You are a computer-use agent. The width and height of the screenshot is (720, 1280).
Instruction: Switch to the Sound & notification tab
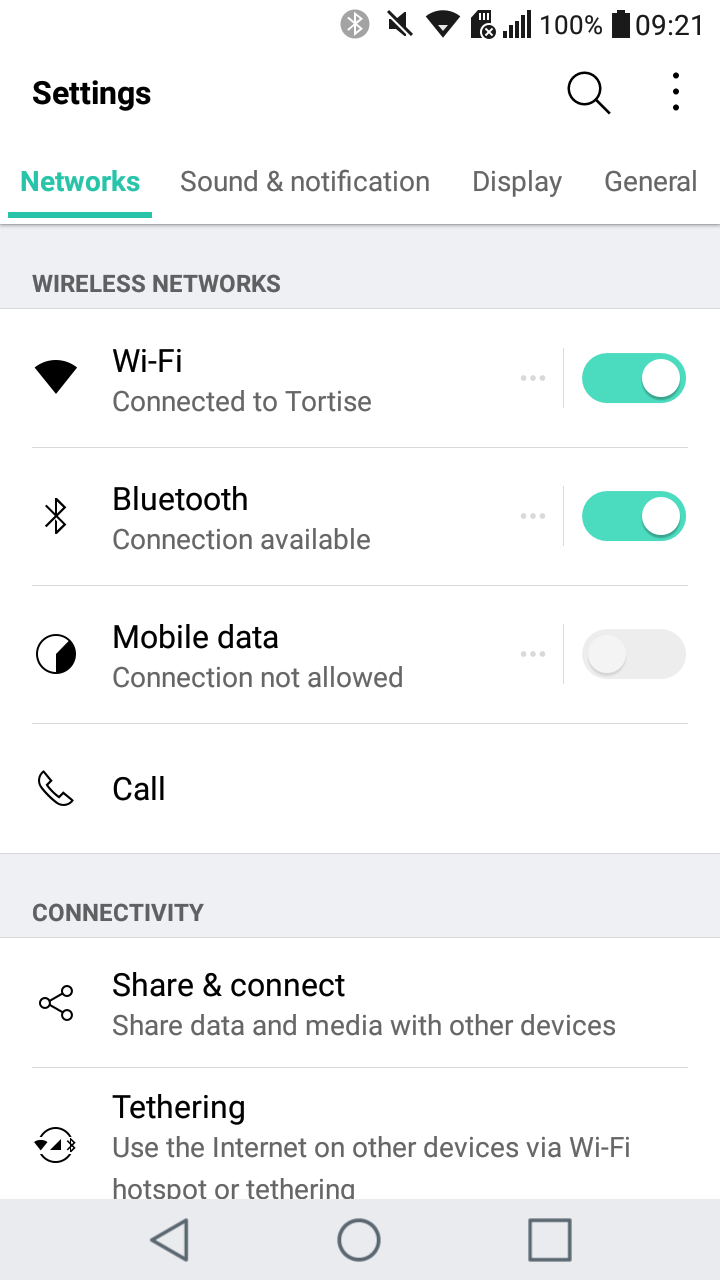(305, 182)
